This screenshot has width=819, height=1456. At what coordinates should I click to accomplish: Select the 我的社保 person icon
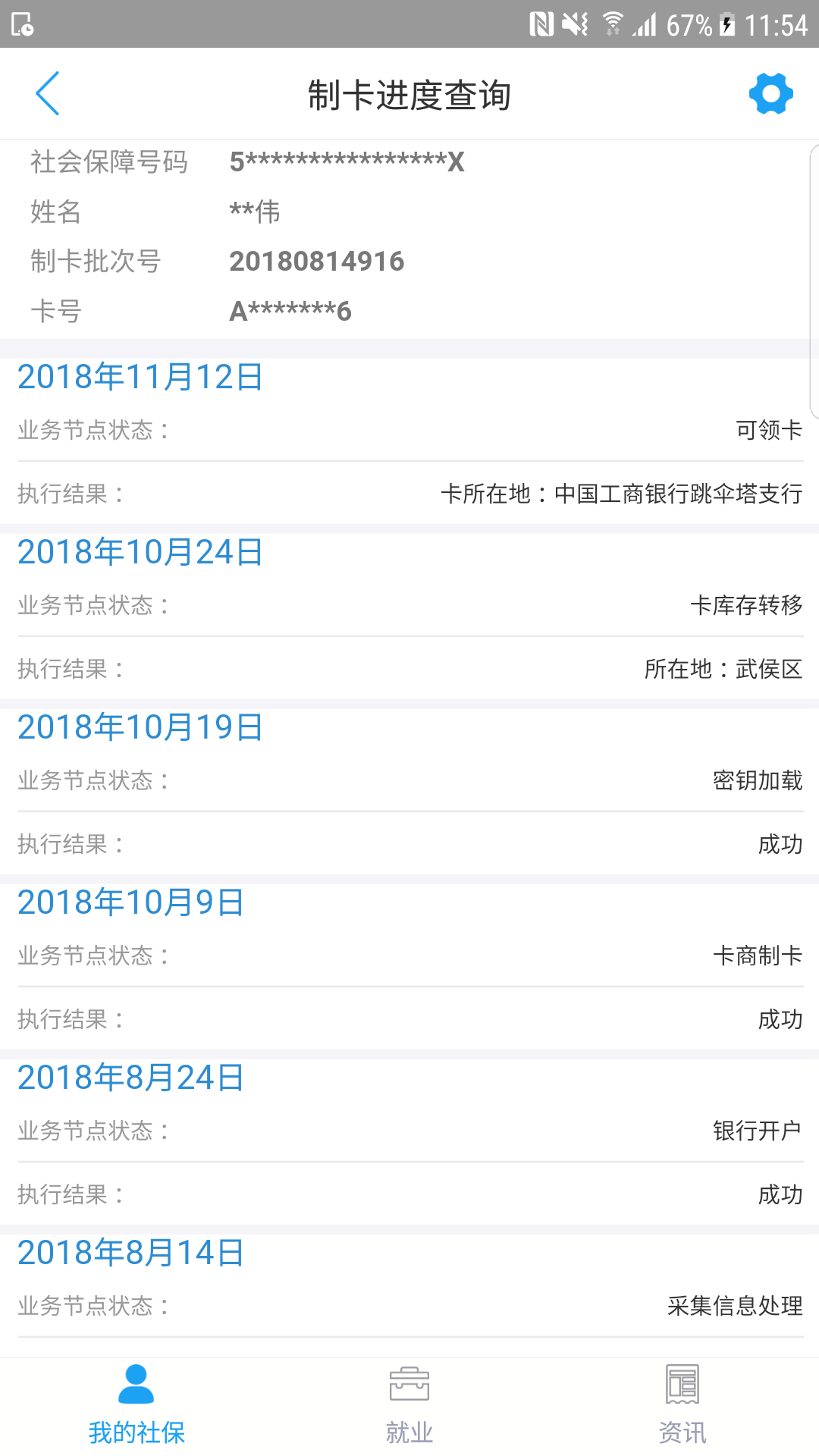136,1385
